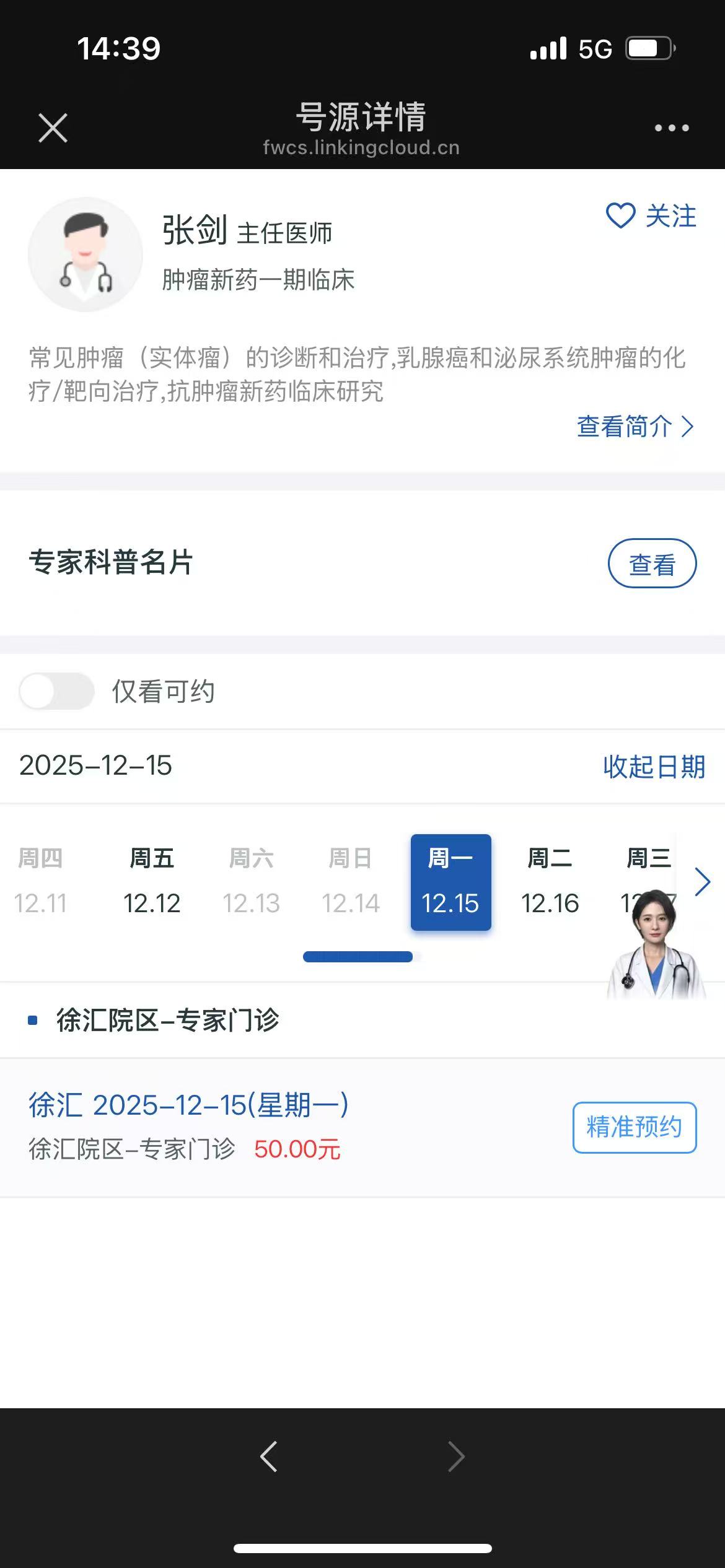The height and width of the screenshot is (1568, 725).
Task: Tap 查看 beside 专家科普名片
Action: [652, 564]
